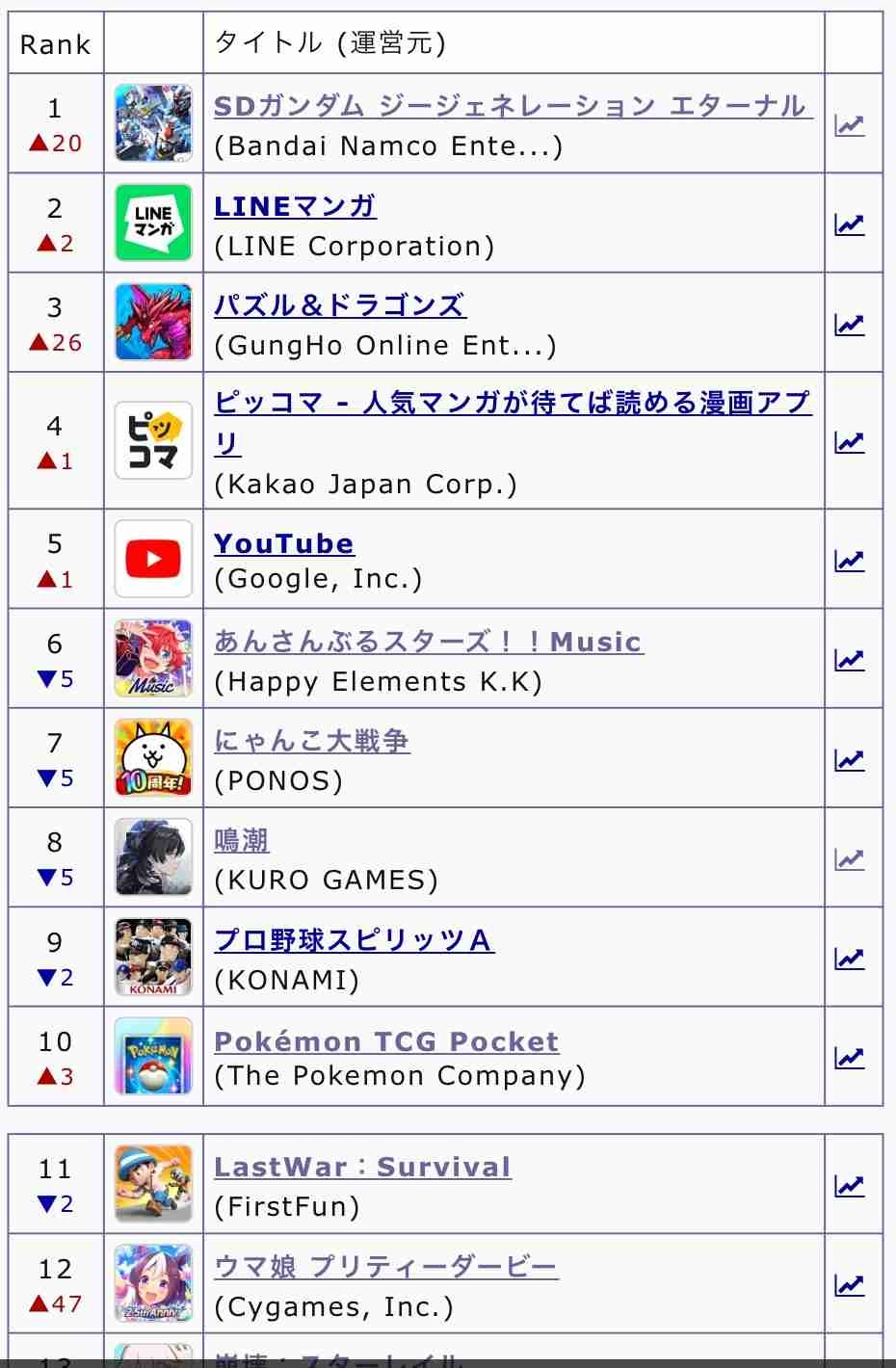View ranking chart for パズル&ドラゴンズ
The width and height of the screenshot is (896, 1368).
coord(849,325)
